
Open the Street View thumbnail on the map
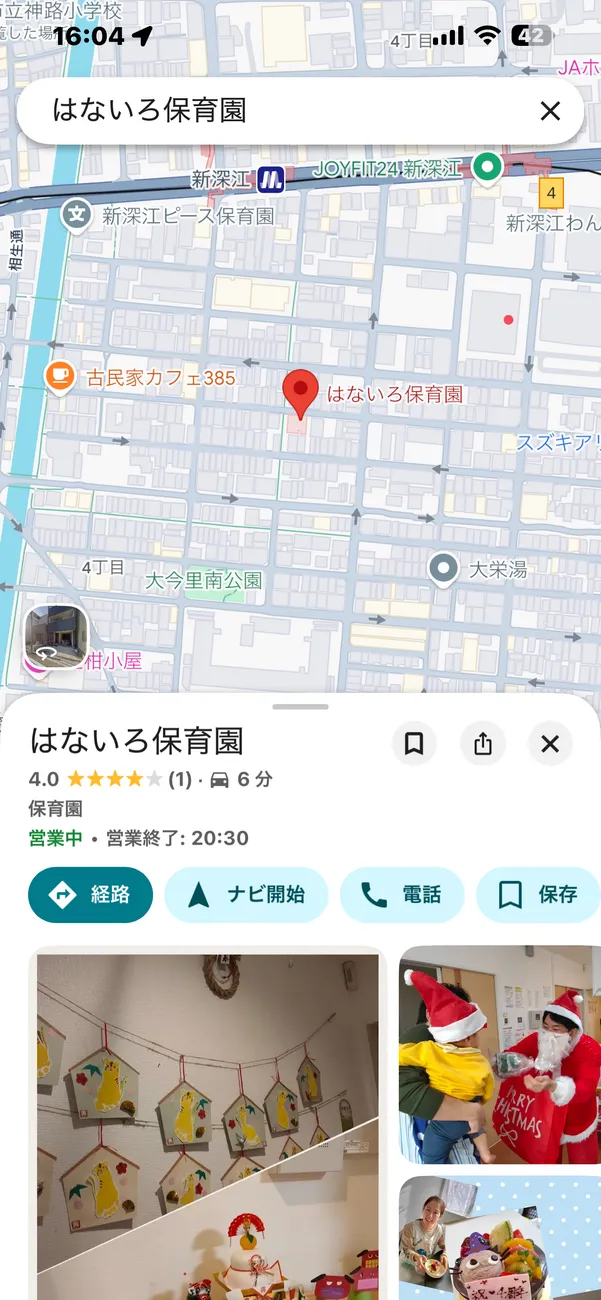pos(56,637)
